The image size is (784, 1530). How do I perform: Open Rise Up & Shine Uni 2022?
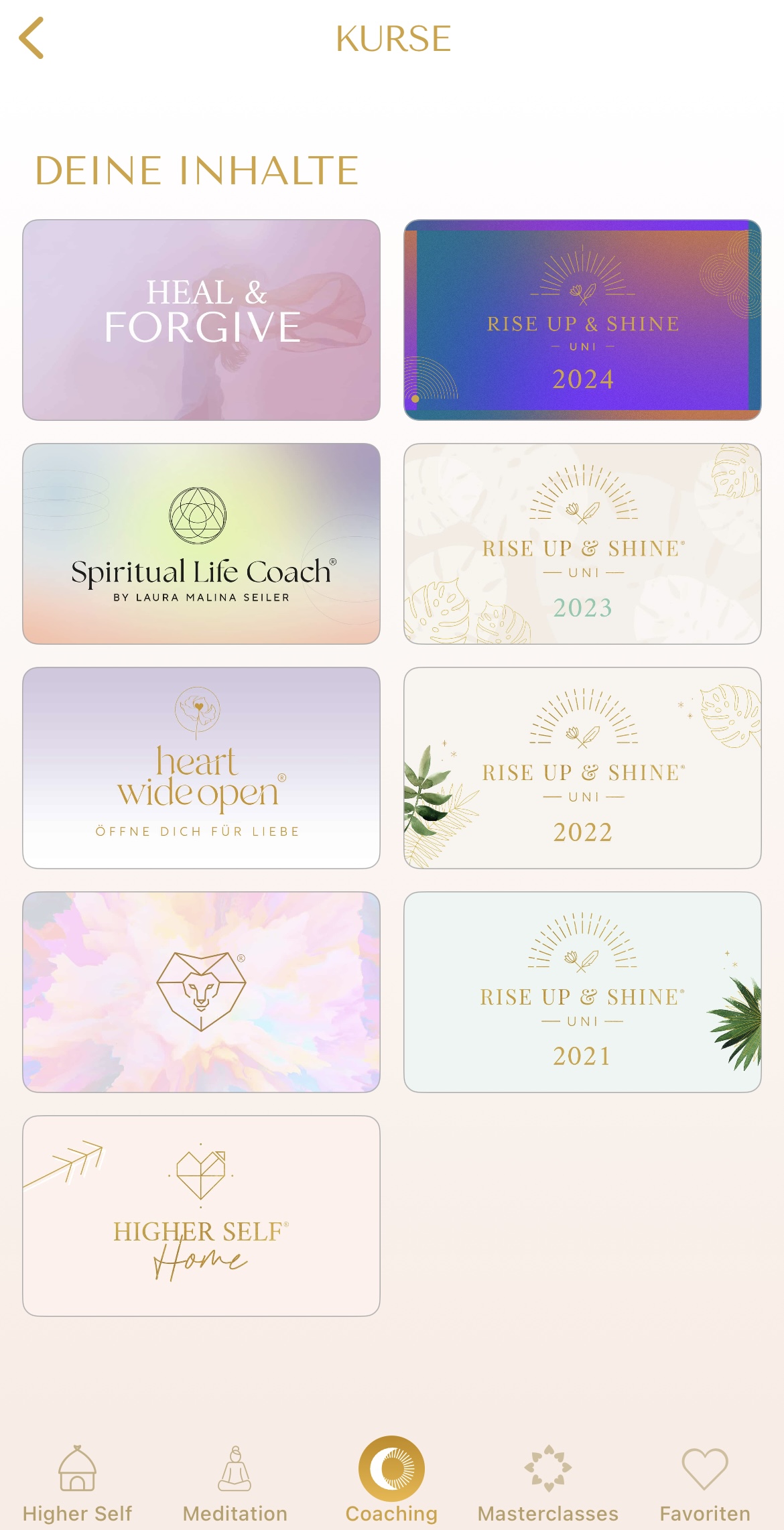pos(582,767)
